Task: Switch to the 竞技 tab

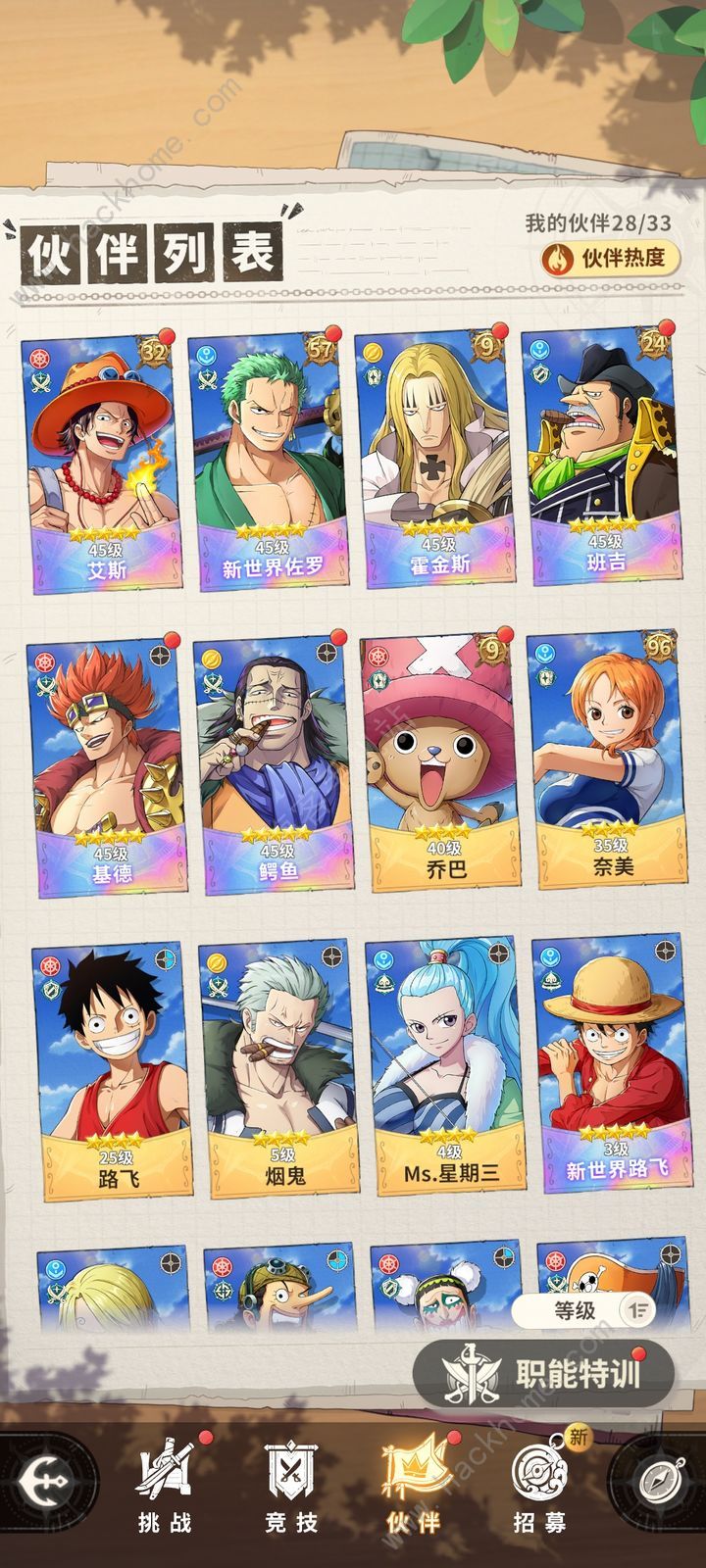Action: 291,1486
